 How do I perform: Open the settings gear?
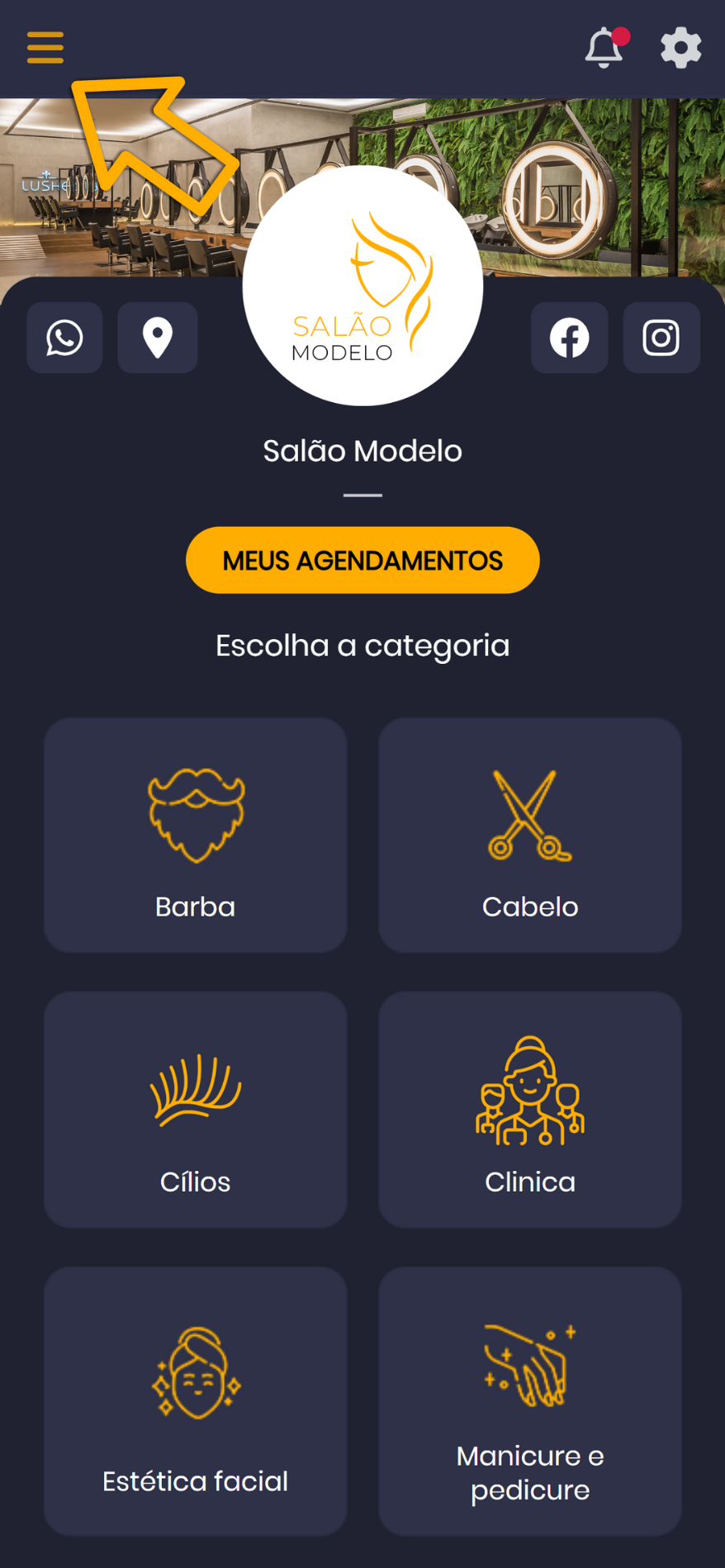680,48
